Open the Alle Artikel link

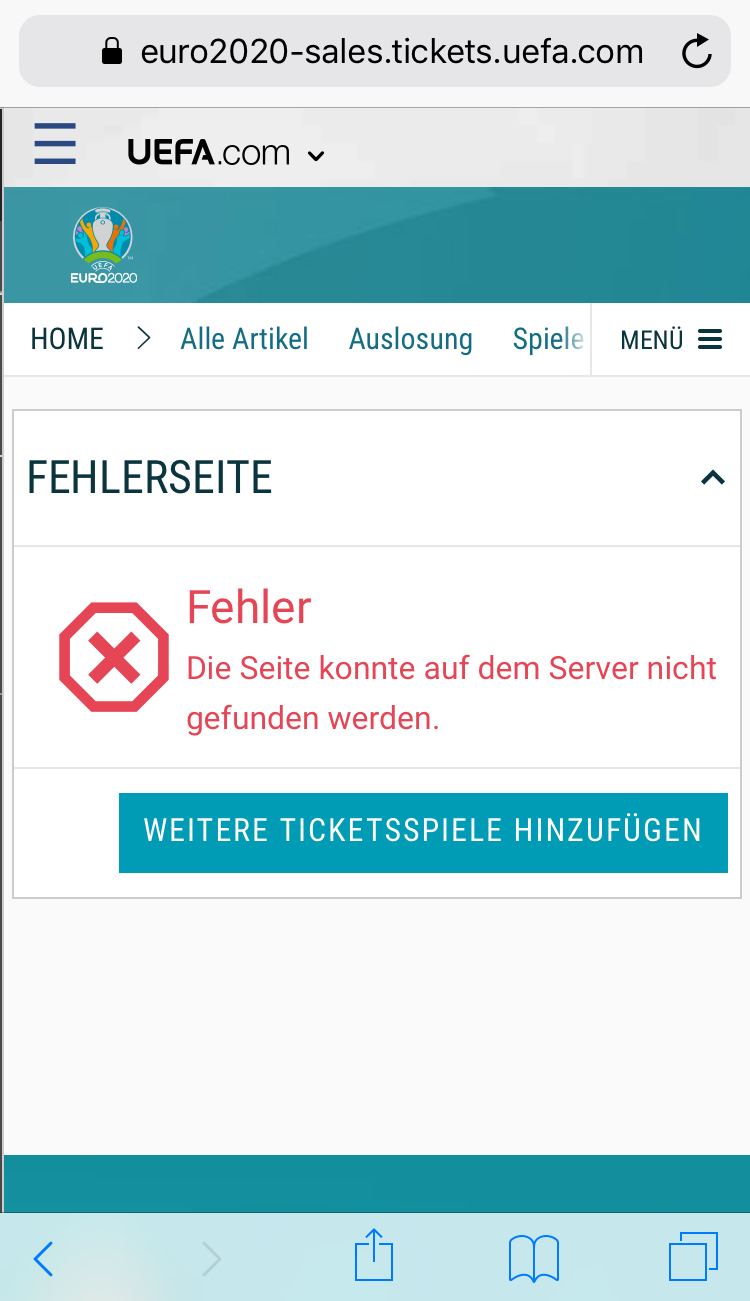(x=244, y=339)
